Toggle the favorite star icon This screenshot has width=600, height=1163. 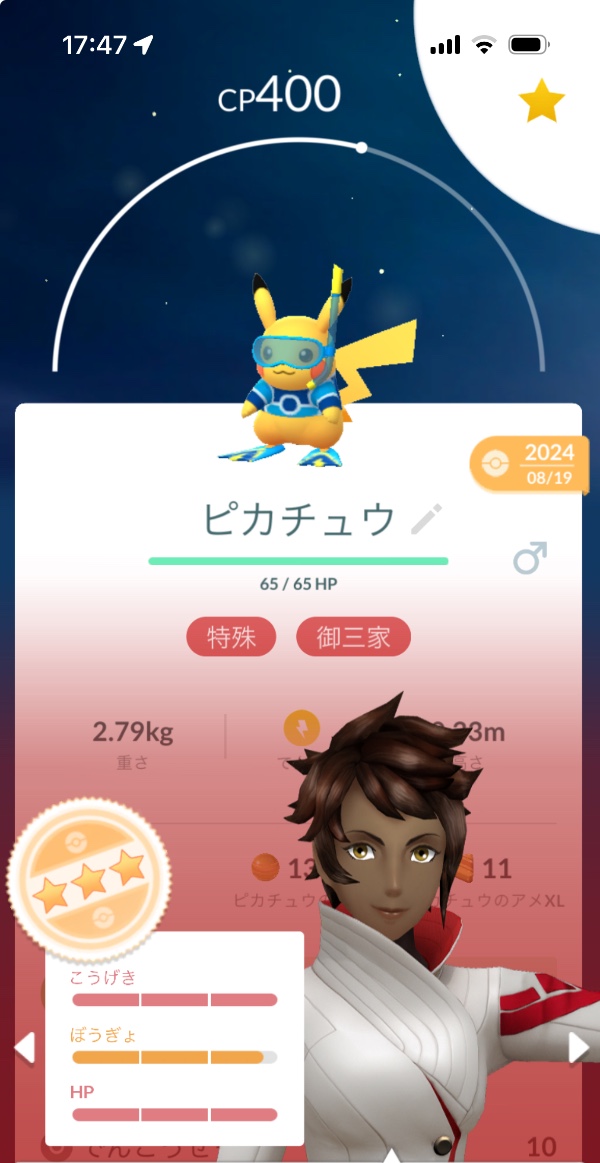[x=541, y=101]
